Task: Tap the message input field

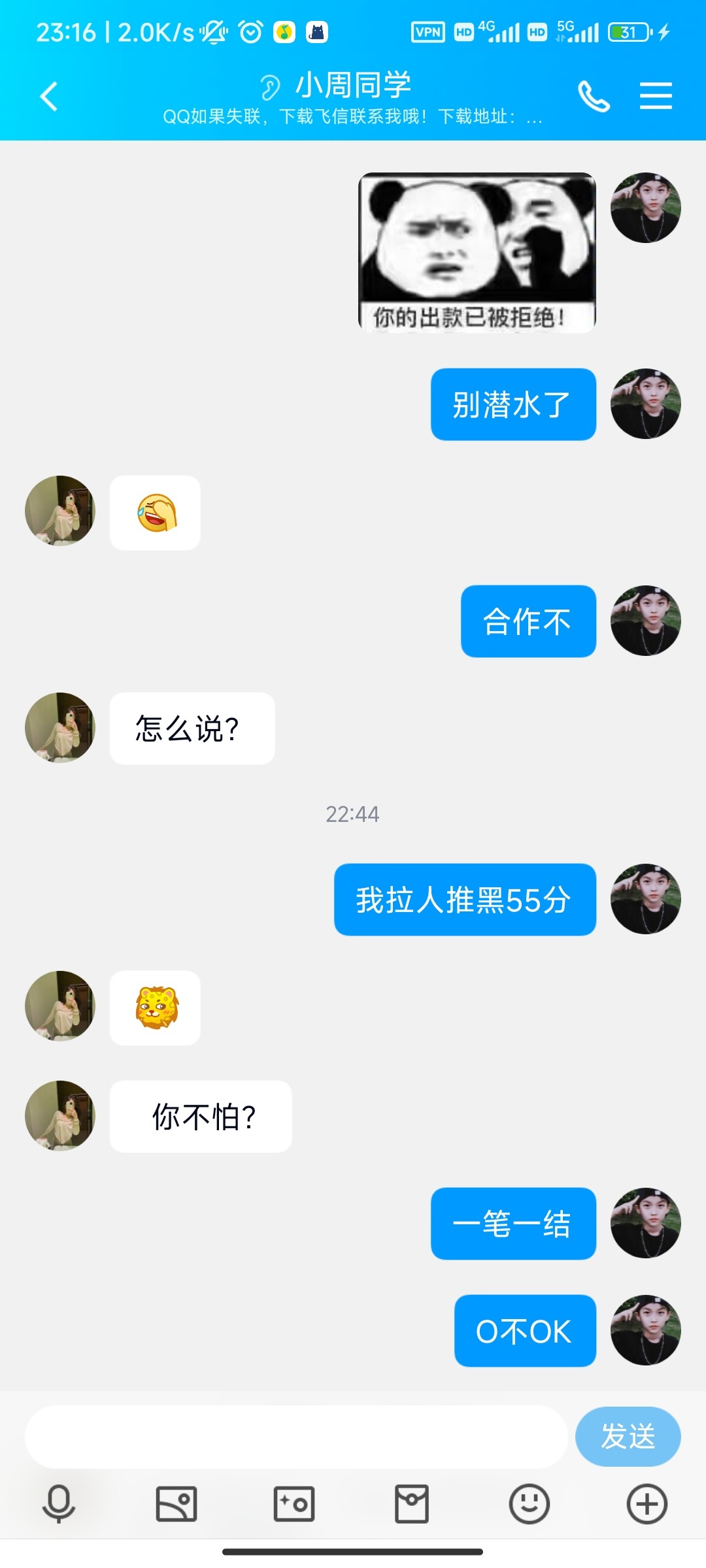Action: (x=295, y=1436)
